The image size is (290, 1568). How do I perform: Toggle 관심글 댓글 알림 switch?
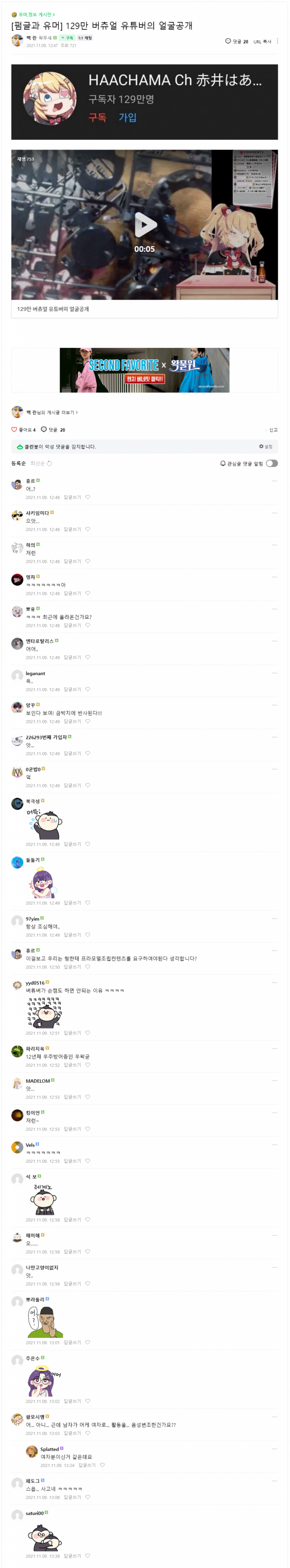tap(272, 463)
